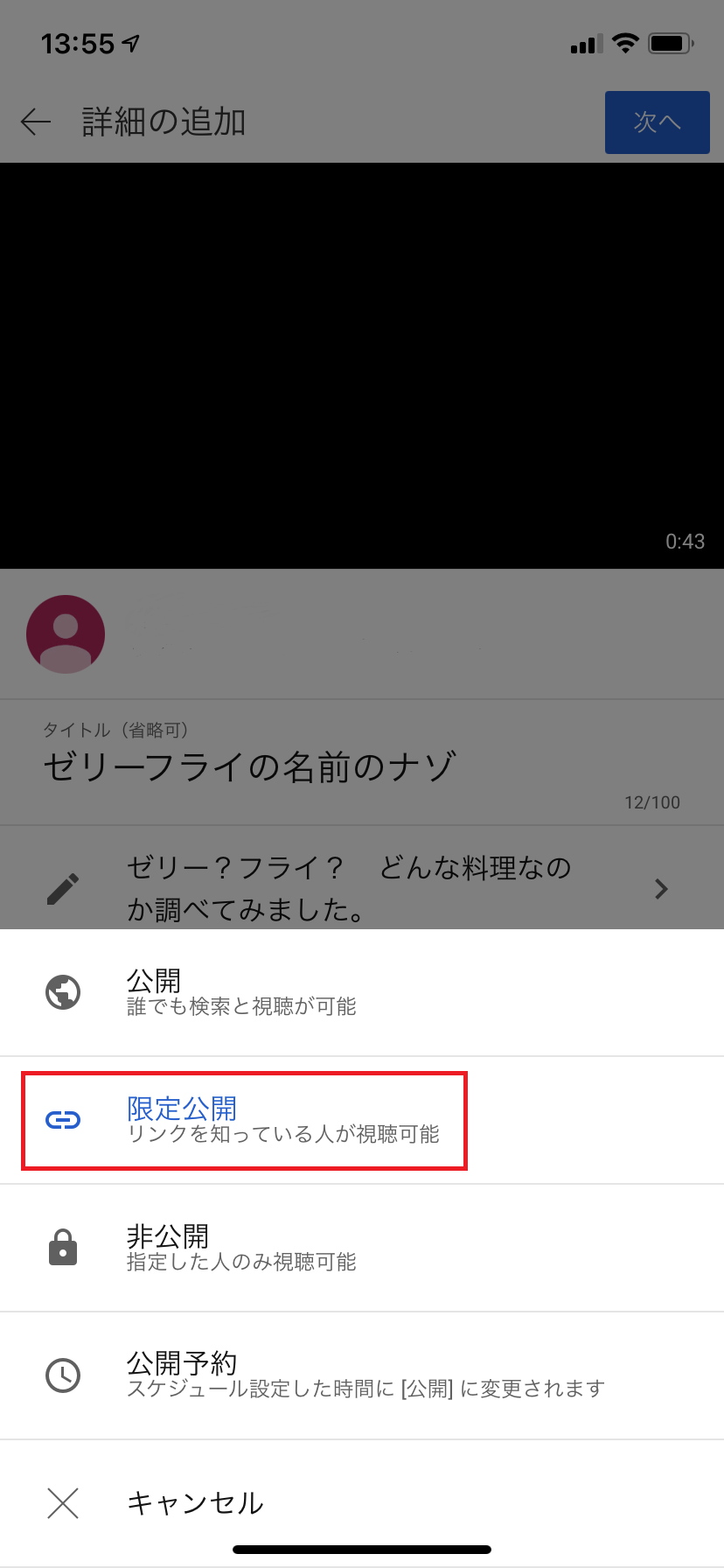724x1568 pixels.
Task: Pick 公開予約 scheduled publishing option
Action: click(362, 1375)
